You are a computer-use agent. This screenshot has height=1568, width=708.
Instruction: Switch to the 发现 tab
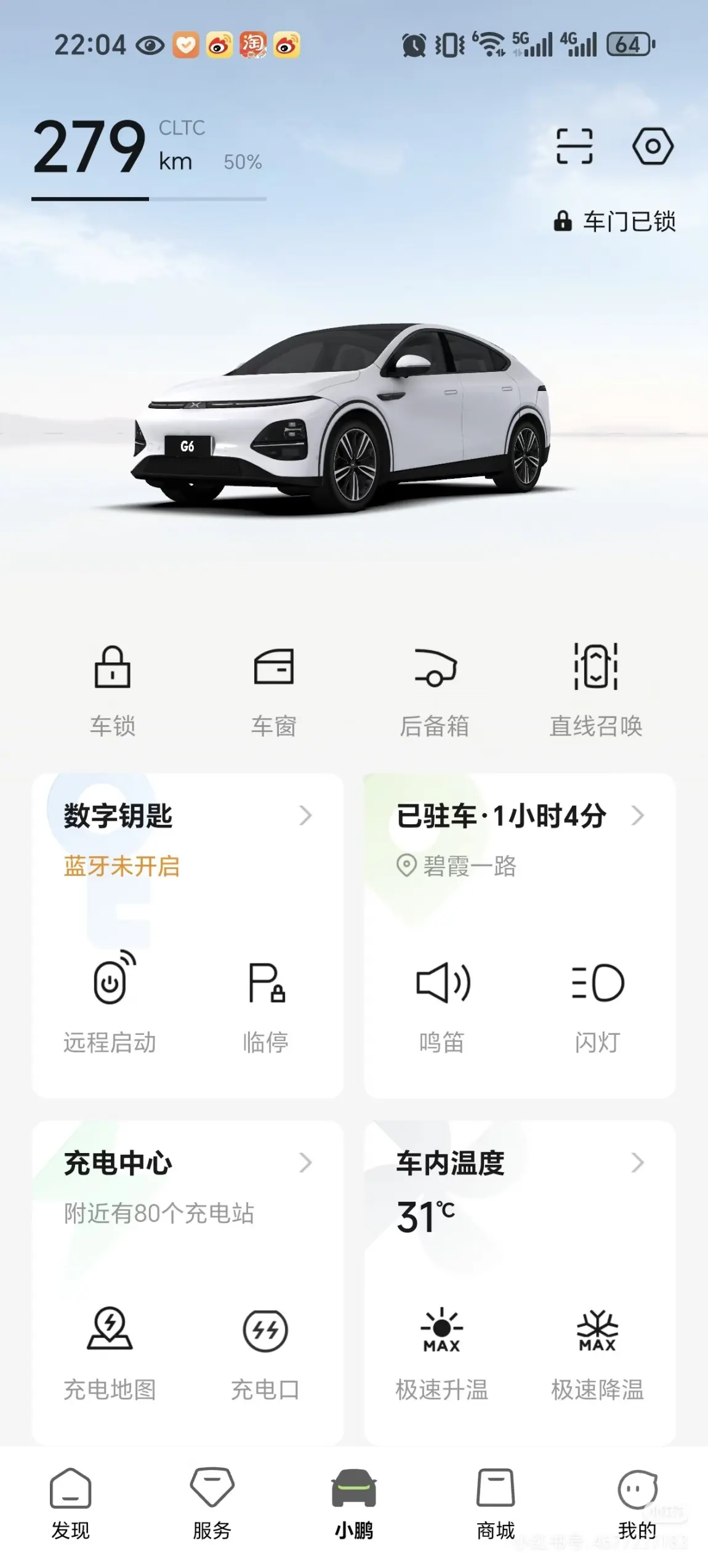coord(70,1502)
